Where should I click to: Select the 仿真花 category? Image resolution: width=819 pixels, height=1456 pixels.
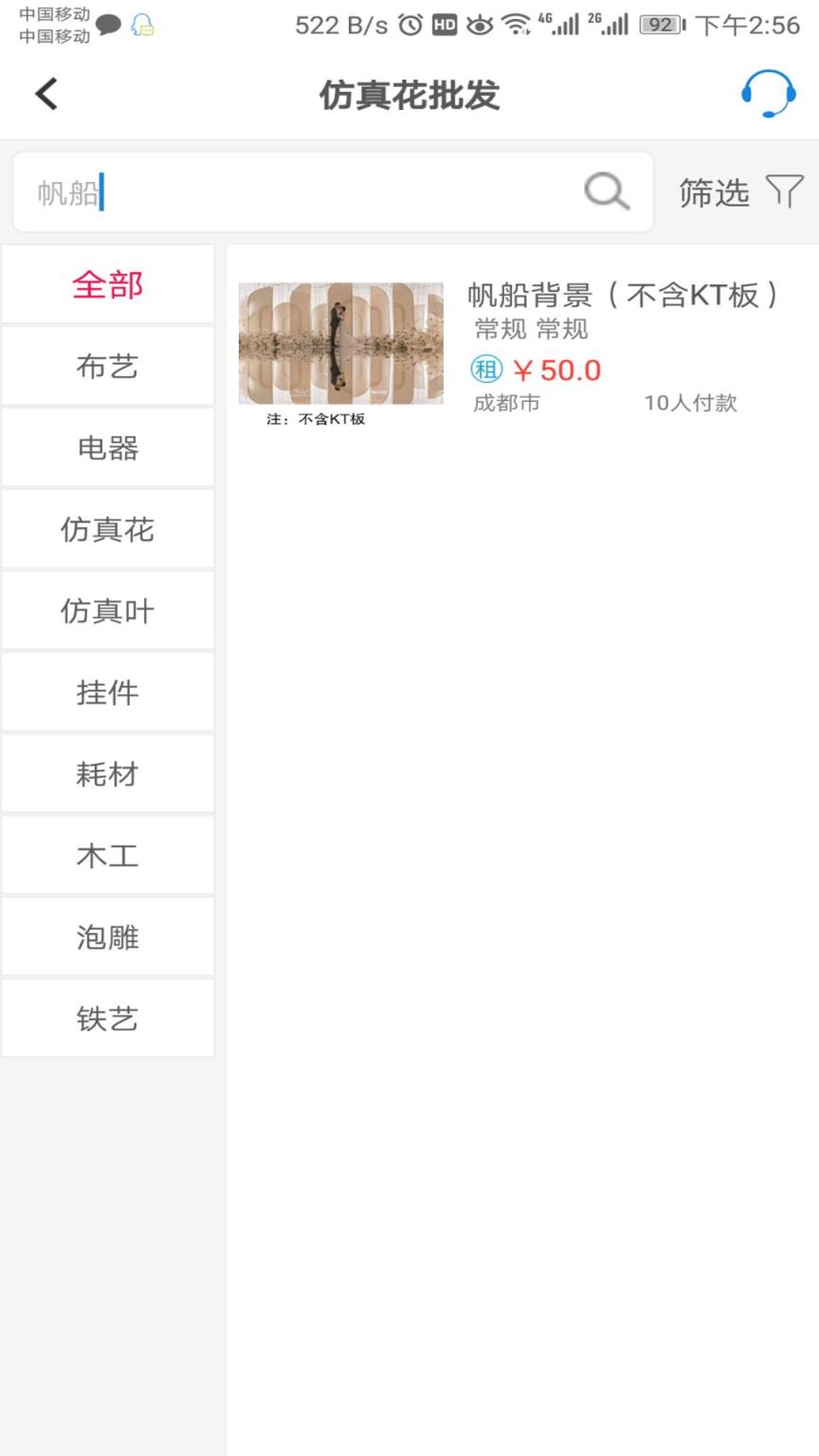click(x=107, y=529)
